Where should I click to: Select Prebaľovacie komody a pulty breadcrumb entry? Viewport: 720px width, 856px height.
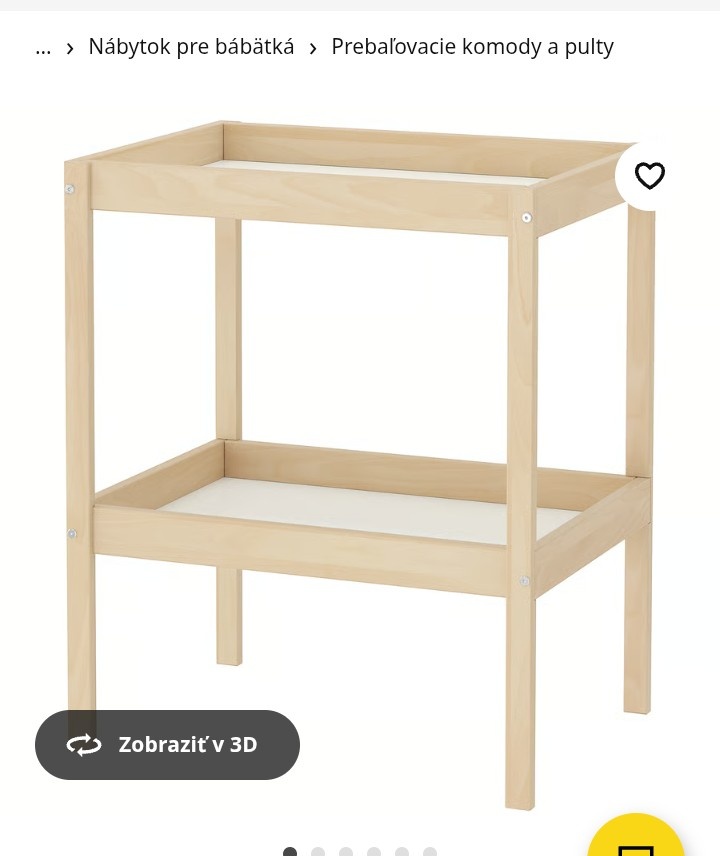tap(472, 47)
